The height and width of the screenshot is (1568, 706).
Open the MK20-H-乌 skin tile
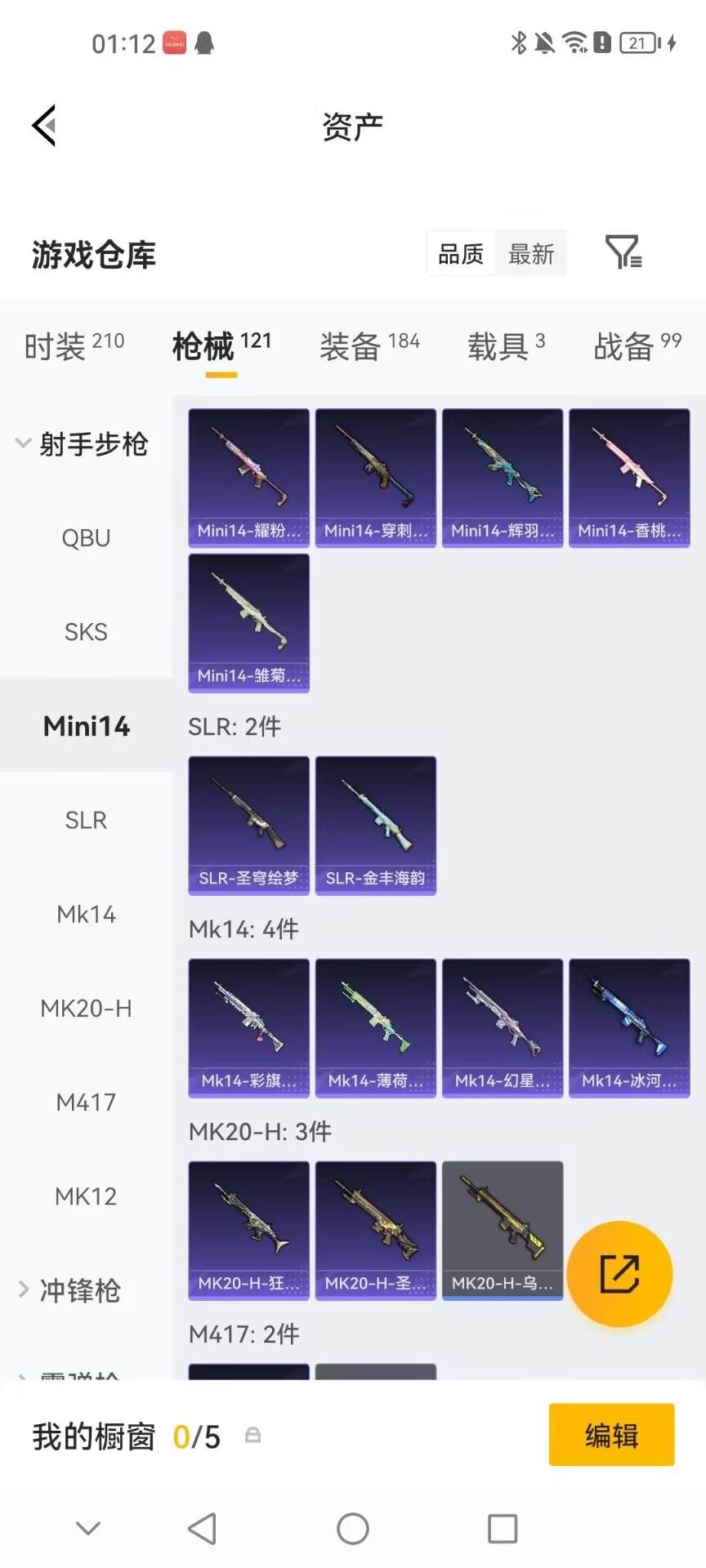(503, 1231)
